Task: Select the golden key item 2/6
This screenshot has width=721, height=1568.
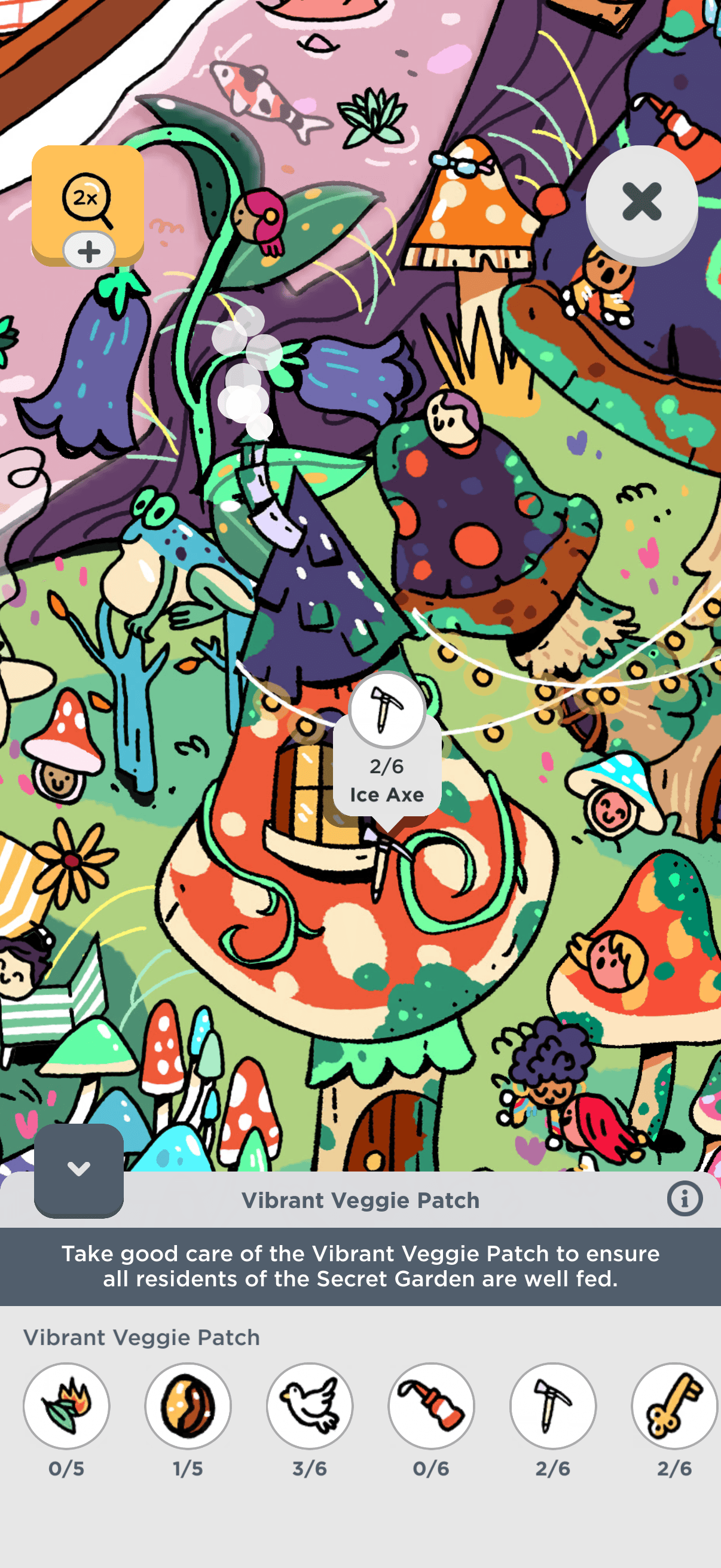Action: [x=674, y=1406]
